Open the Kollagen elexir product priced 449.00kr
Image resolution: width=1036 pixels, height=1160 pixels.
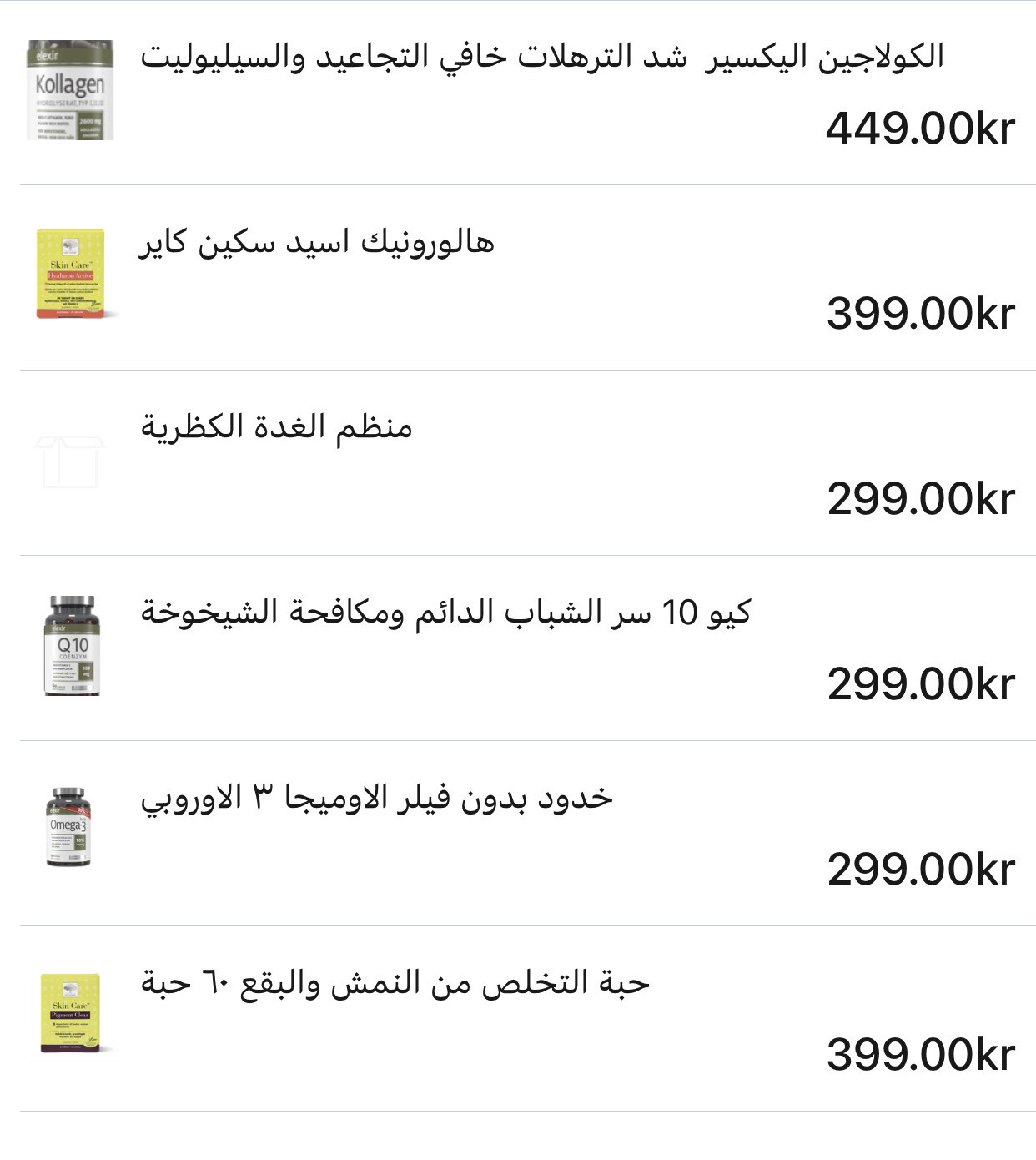(542, 57)
